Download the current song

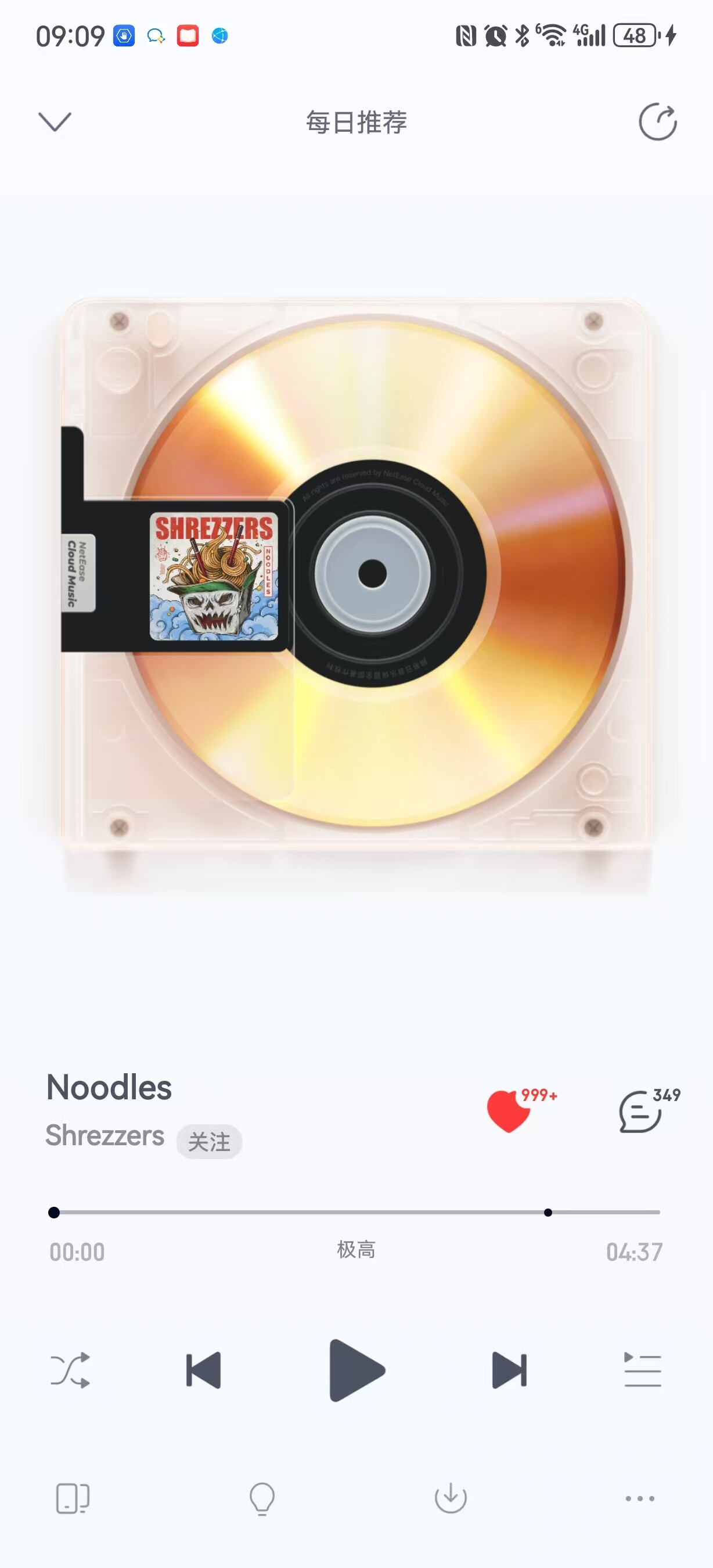(x=451, y=1498)
